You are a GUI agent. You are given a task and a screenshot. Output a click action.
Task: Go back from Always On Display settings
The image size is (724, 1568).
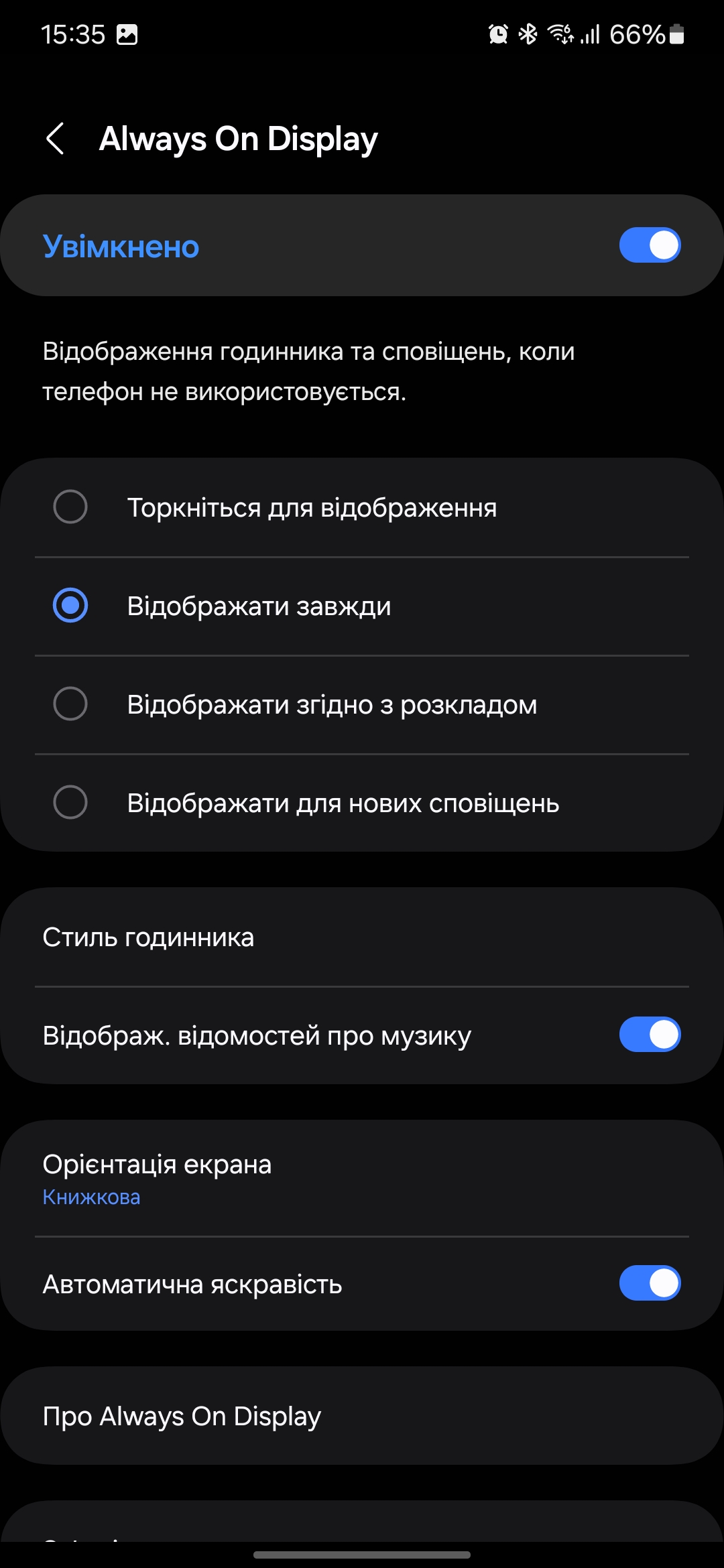56,139
